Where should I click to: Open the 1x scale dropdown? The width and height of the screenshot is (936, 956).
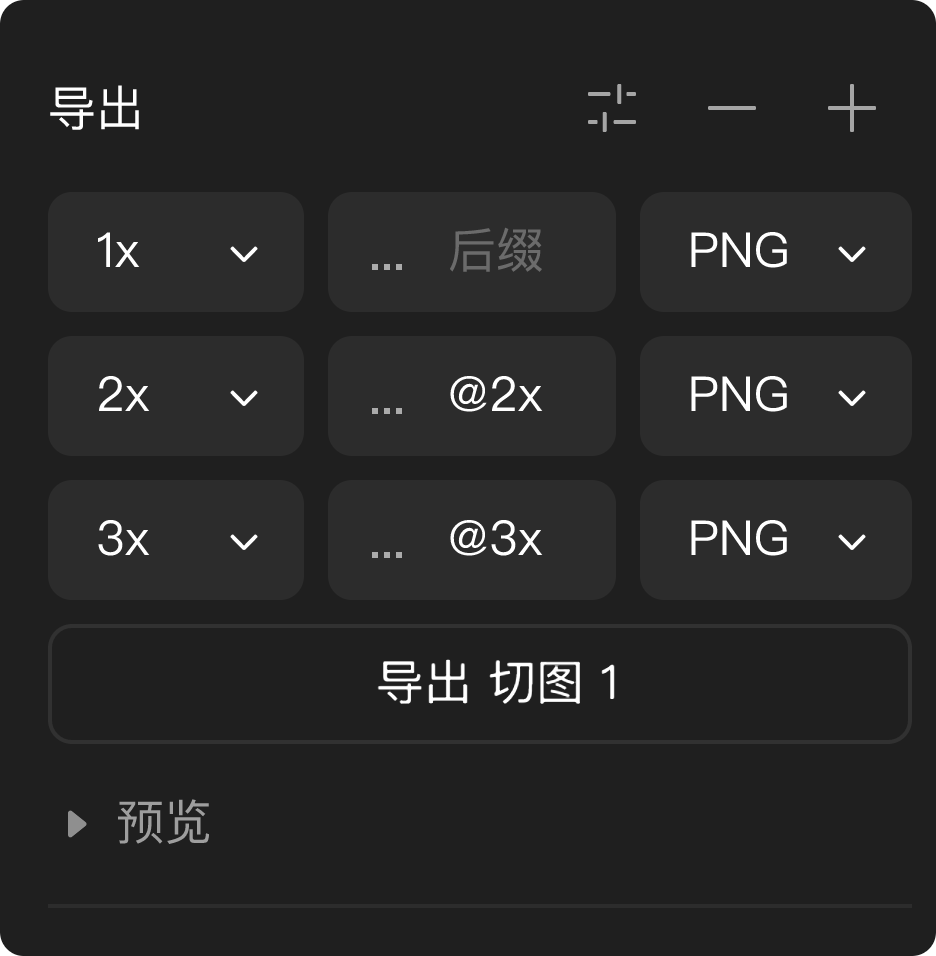point(175,252)
